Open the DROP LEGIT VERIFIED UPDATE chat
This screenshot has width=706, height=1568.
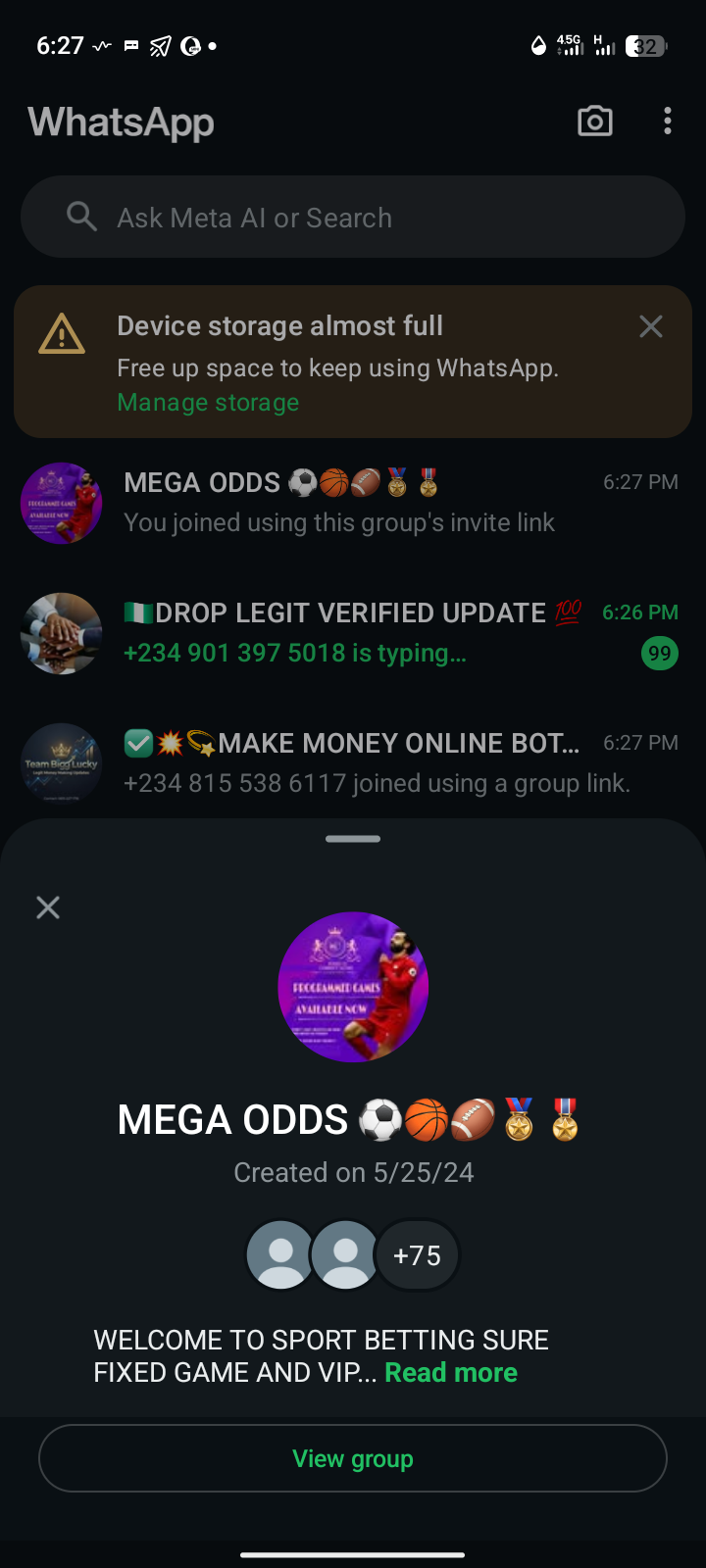coord(353,633)
